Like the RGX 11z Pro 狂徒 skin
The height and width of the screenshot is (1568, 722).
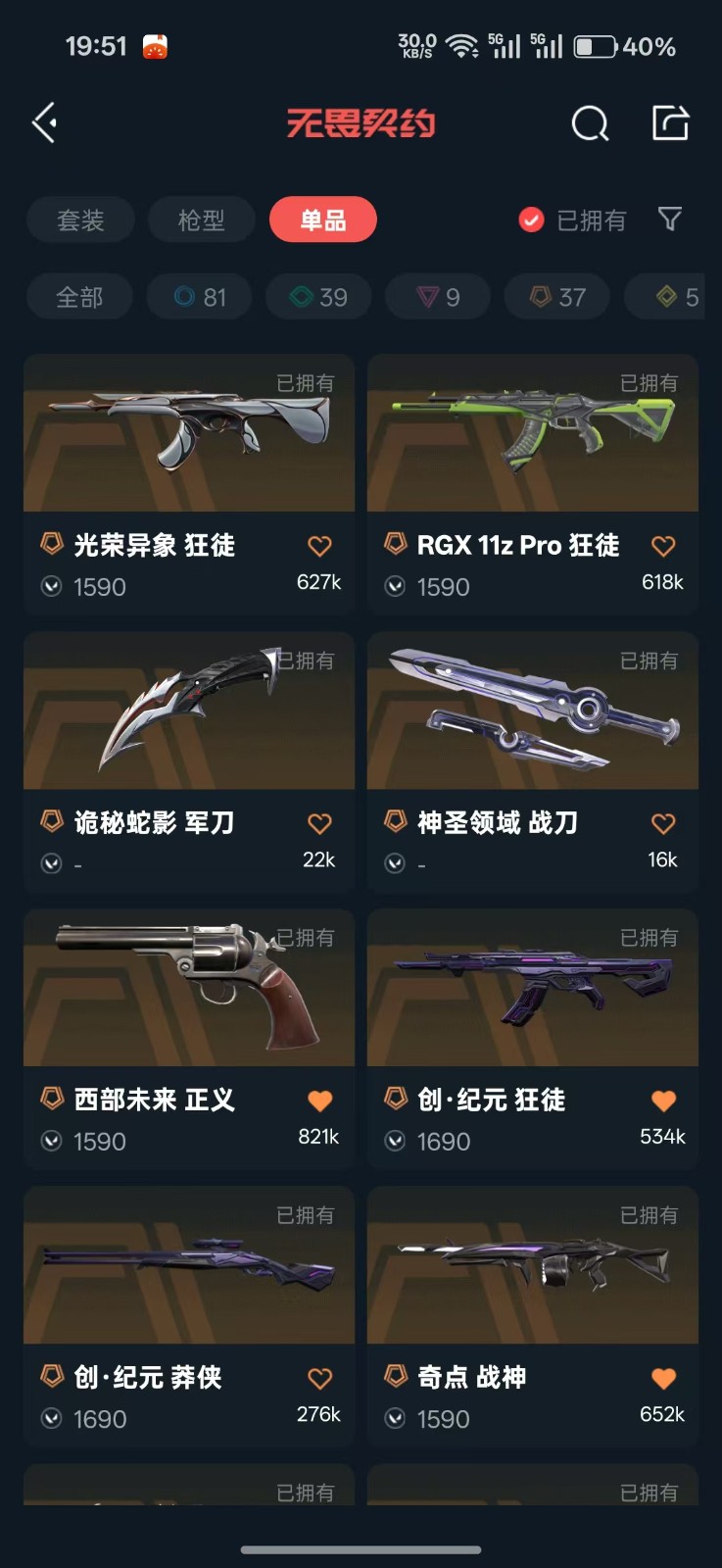[x=663, y=546]
